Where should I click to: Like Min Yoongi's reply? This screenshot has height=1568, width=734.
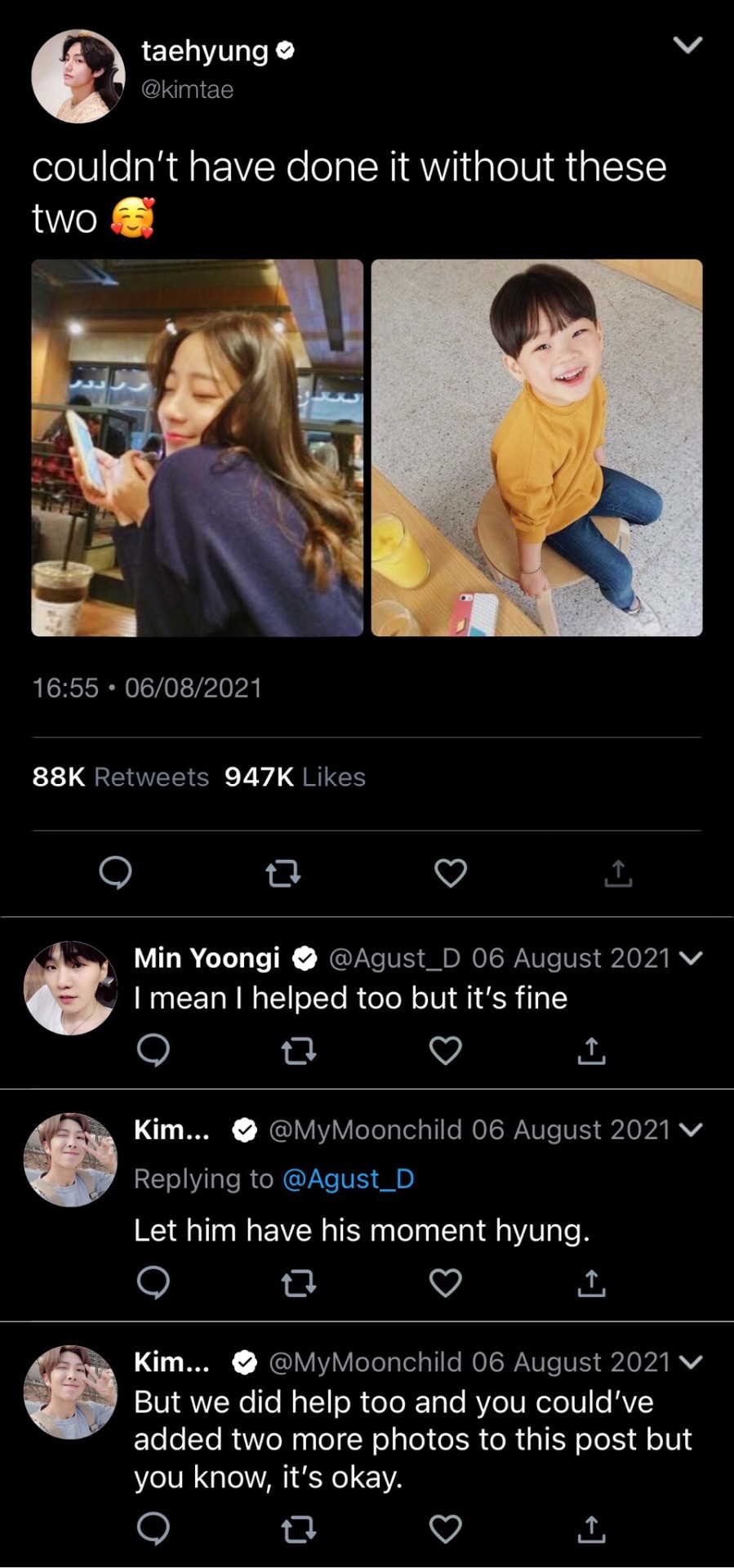point(446,1050)
